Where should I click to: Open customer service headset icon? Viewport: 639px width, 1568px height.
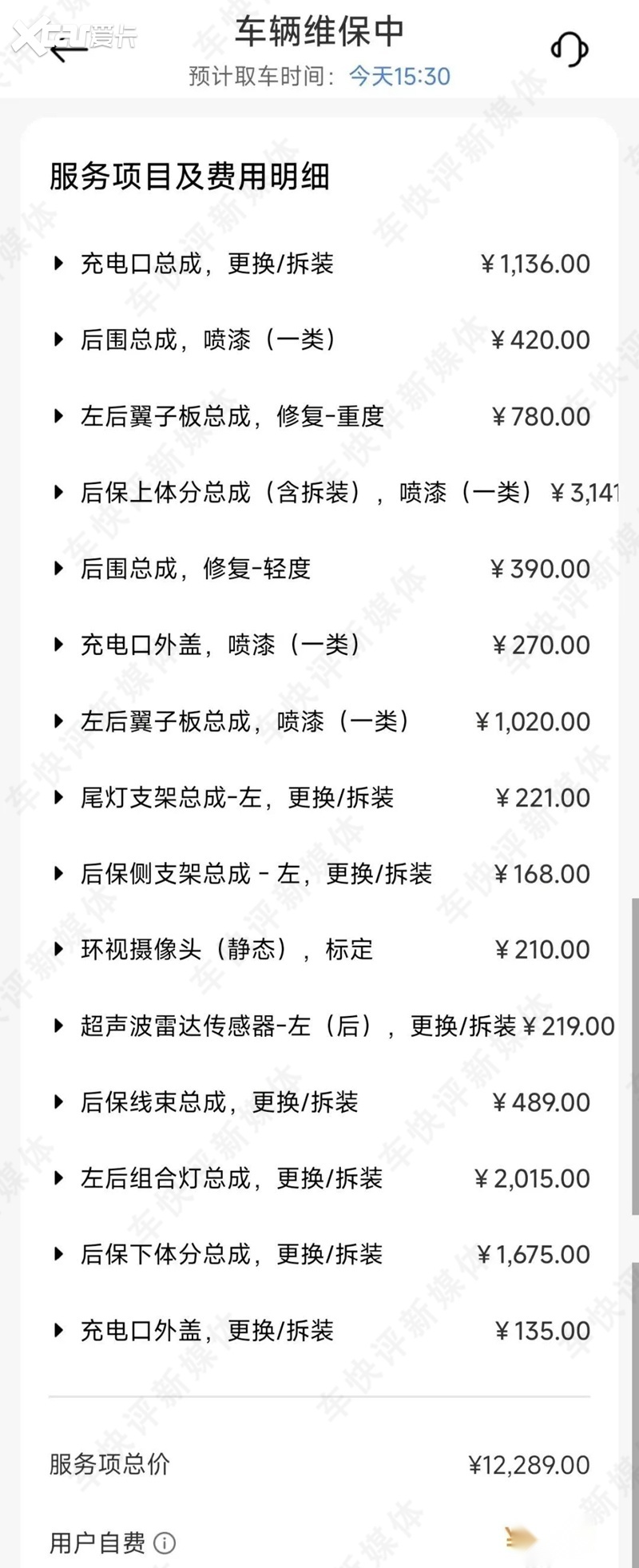570,50
